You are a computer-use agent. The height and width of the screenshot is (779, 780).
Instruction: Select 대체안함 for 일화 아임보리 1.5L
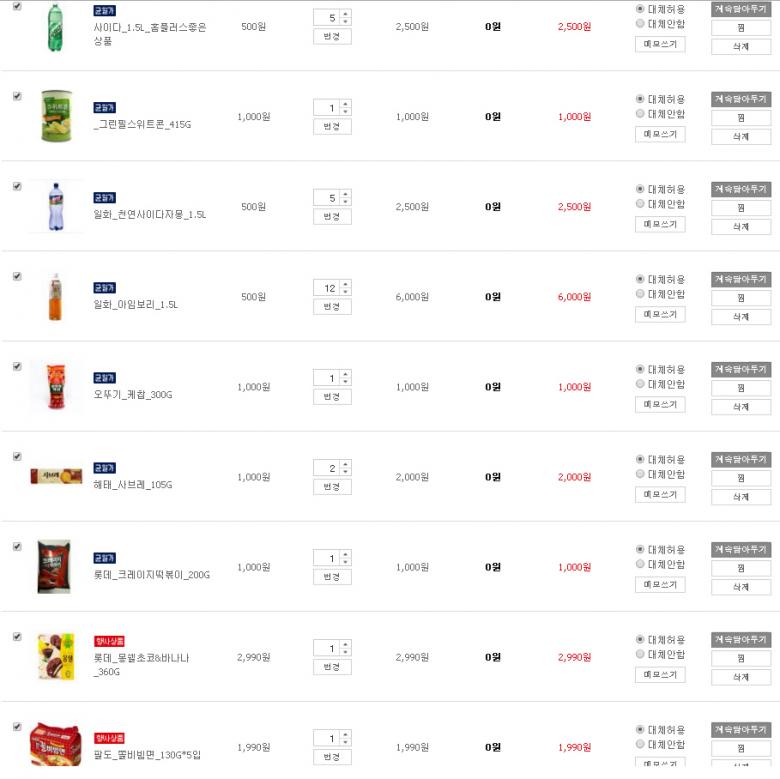(x=640, y=294)
